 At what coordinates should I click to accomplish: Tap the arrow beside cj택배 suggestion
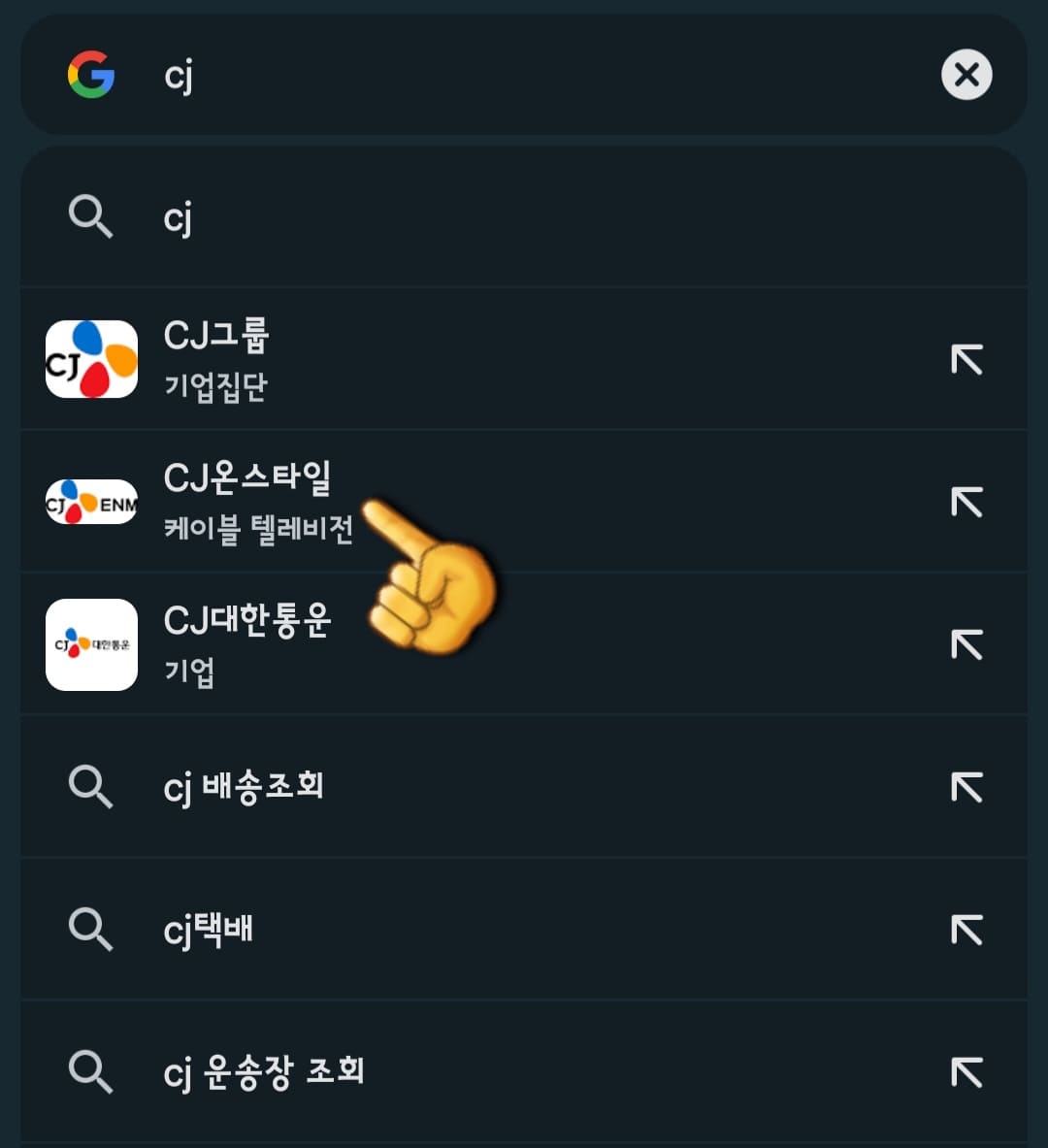click(x=966, y=929)
